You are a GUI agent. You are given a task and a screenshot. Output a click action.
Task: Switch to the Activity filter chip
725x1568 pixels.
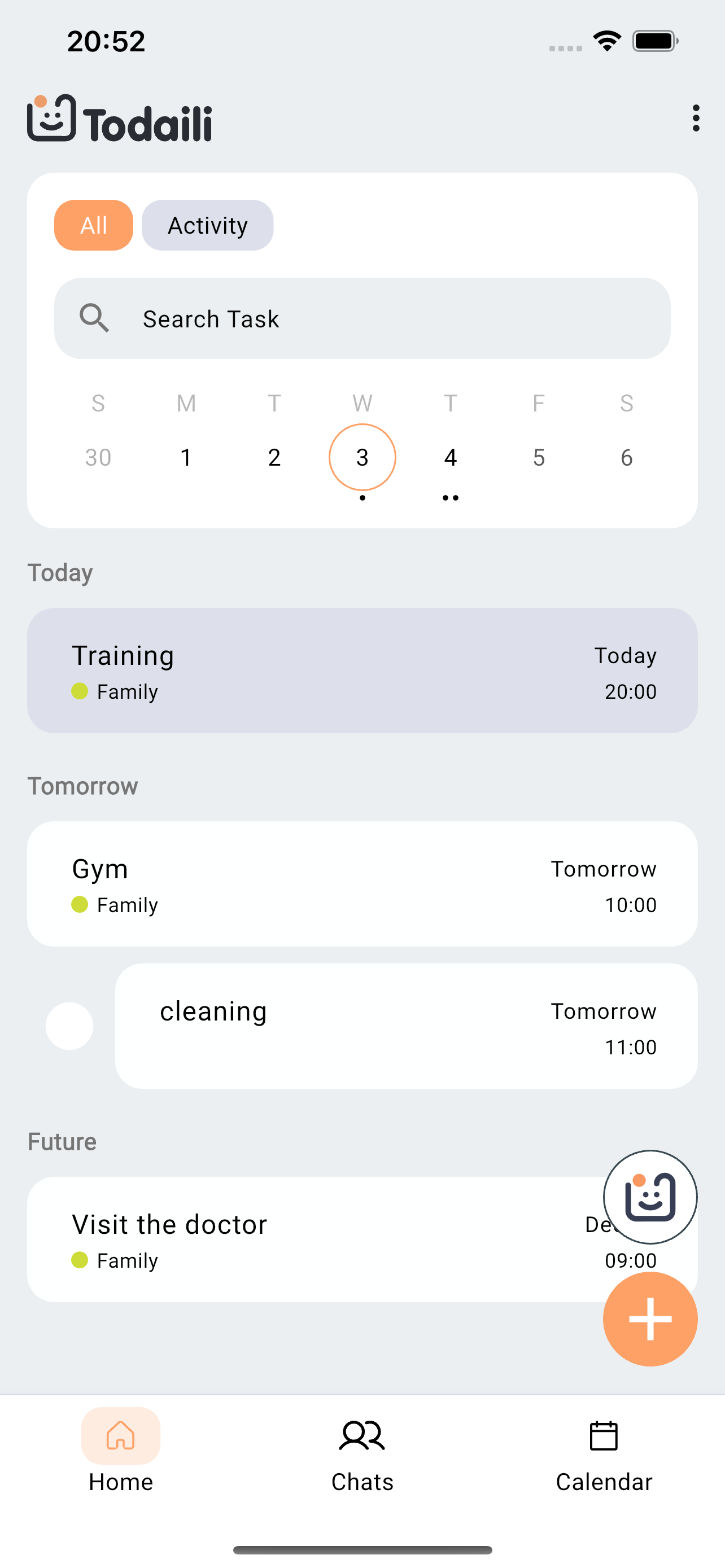coord(208,225)
